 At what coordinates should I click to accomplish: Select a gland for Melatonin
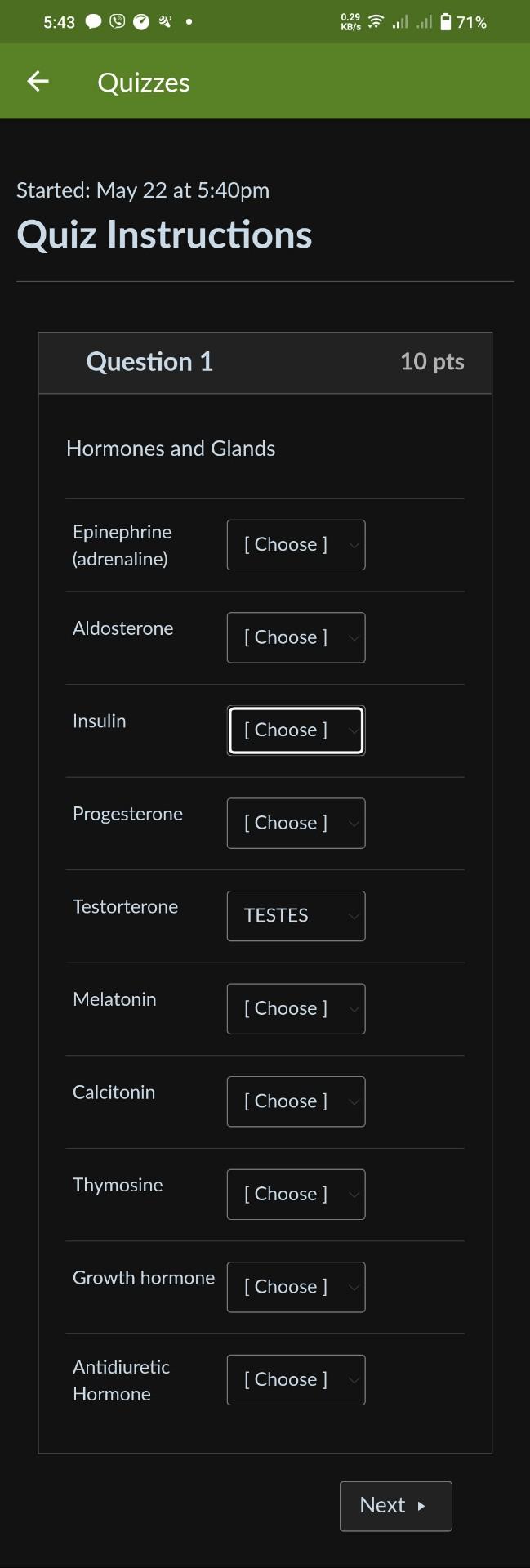[296, 1009]
